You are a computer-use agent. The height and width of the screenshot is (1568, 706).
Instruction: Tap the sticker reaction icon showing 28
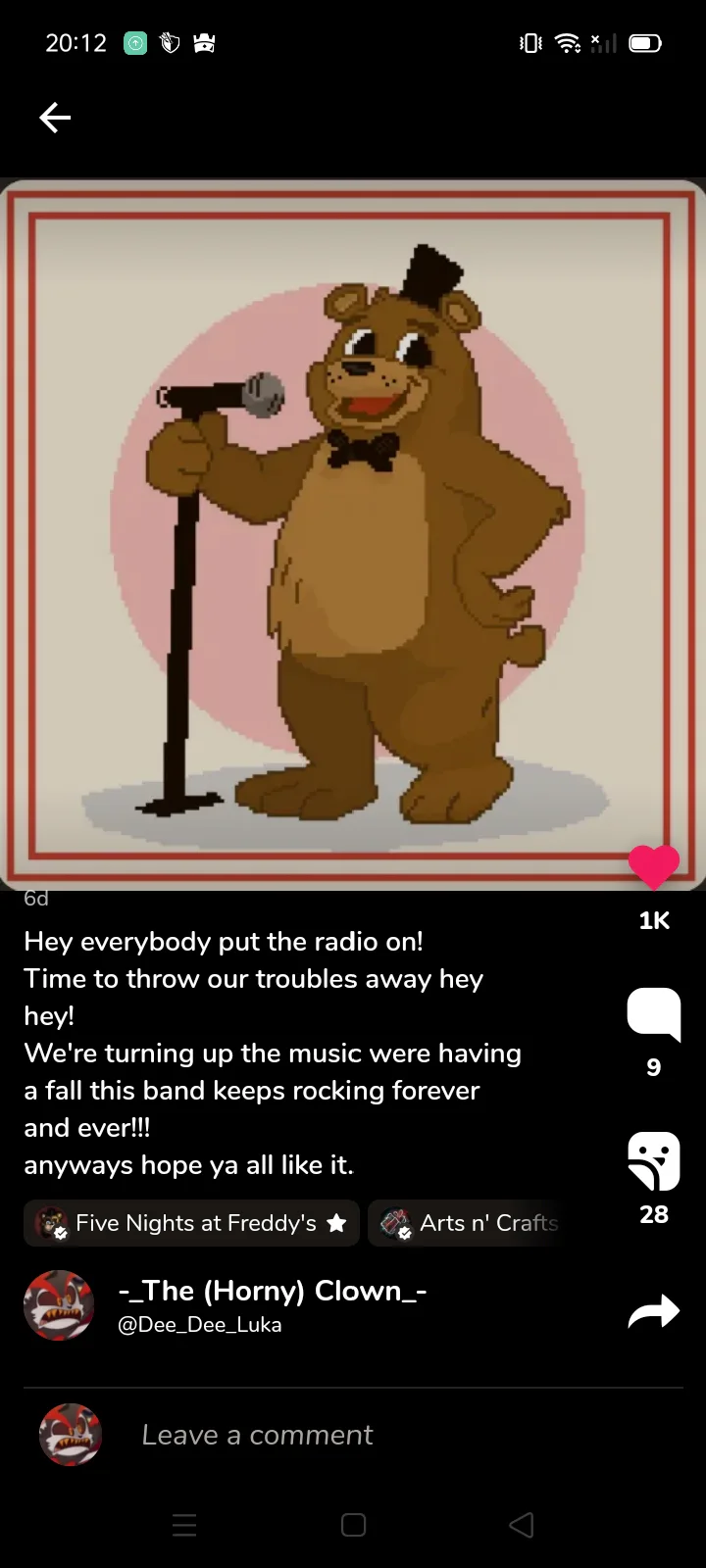(654, 1161)
